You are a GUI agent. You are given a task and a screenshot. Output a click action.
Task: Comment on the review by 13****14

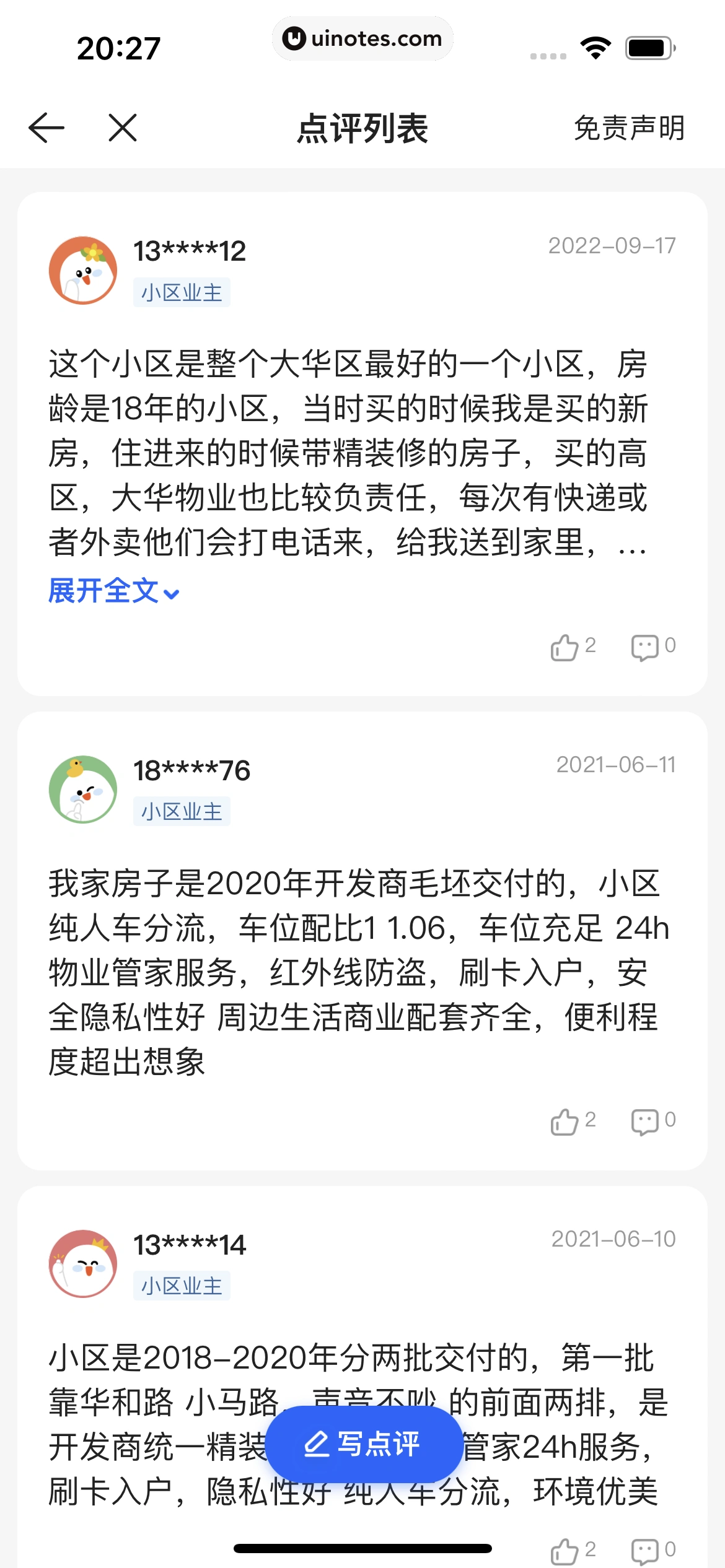(x=652, y=1551)
